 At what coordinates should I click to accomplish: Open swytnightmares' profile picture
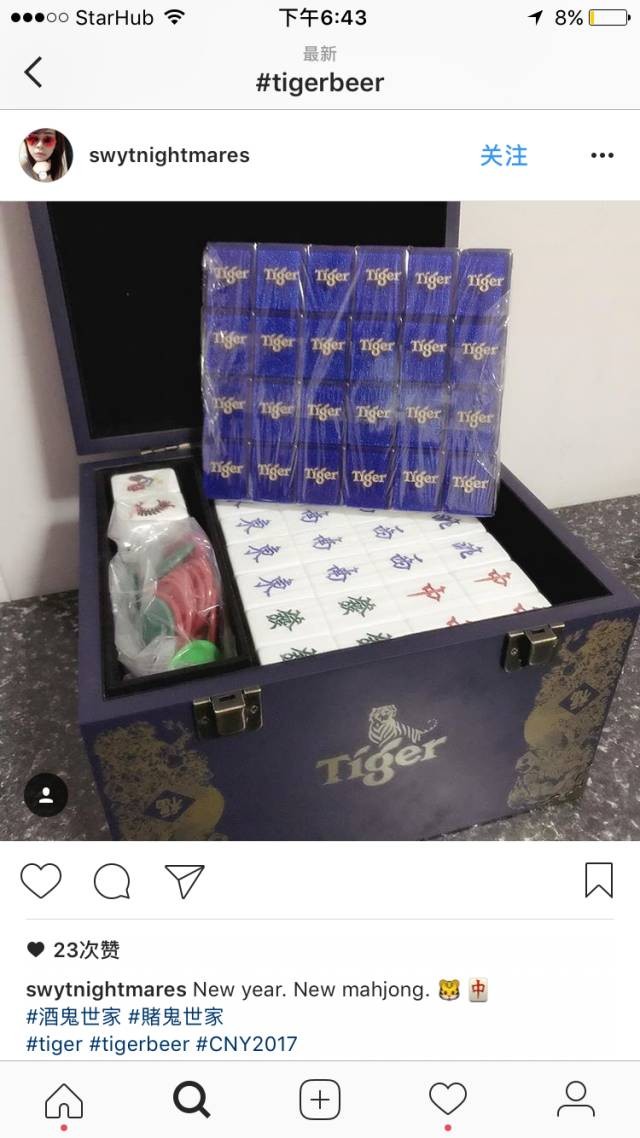[47, 155]
